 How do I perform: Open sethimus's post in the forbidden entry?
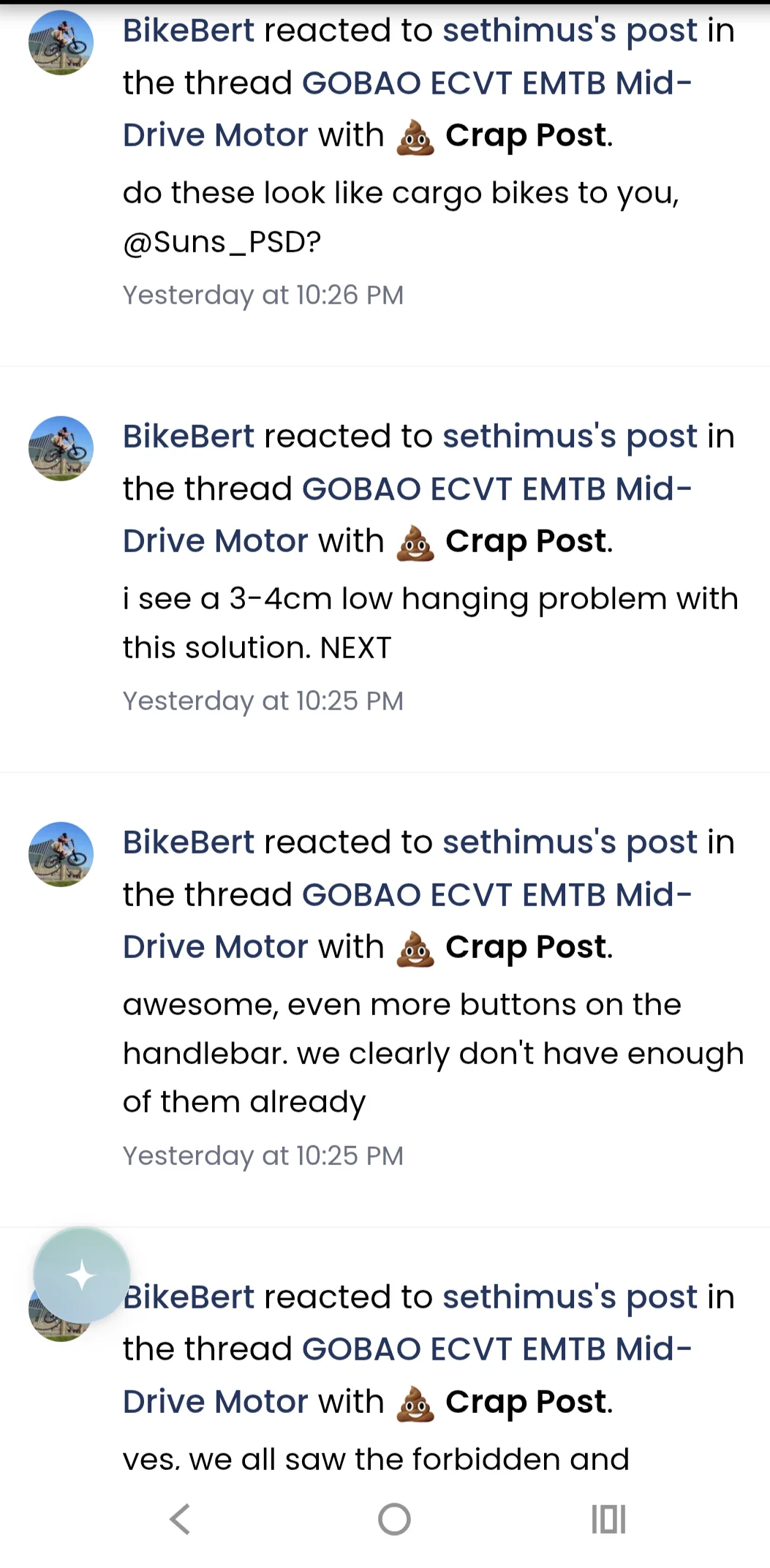coord(570,1298)
